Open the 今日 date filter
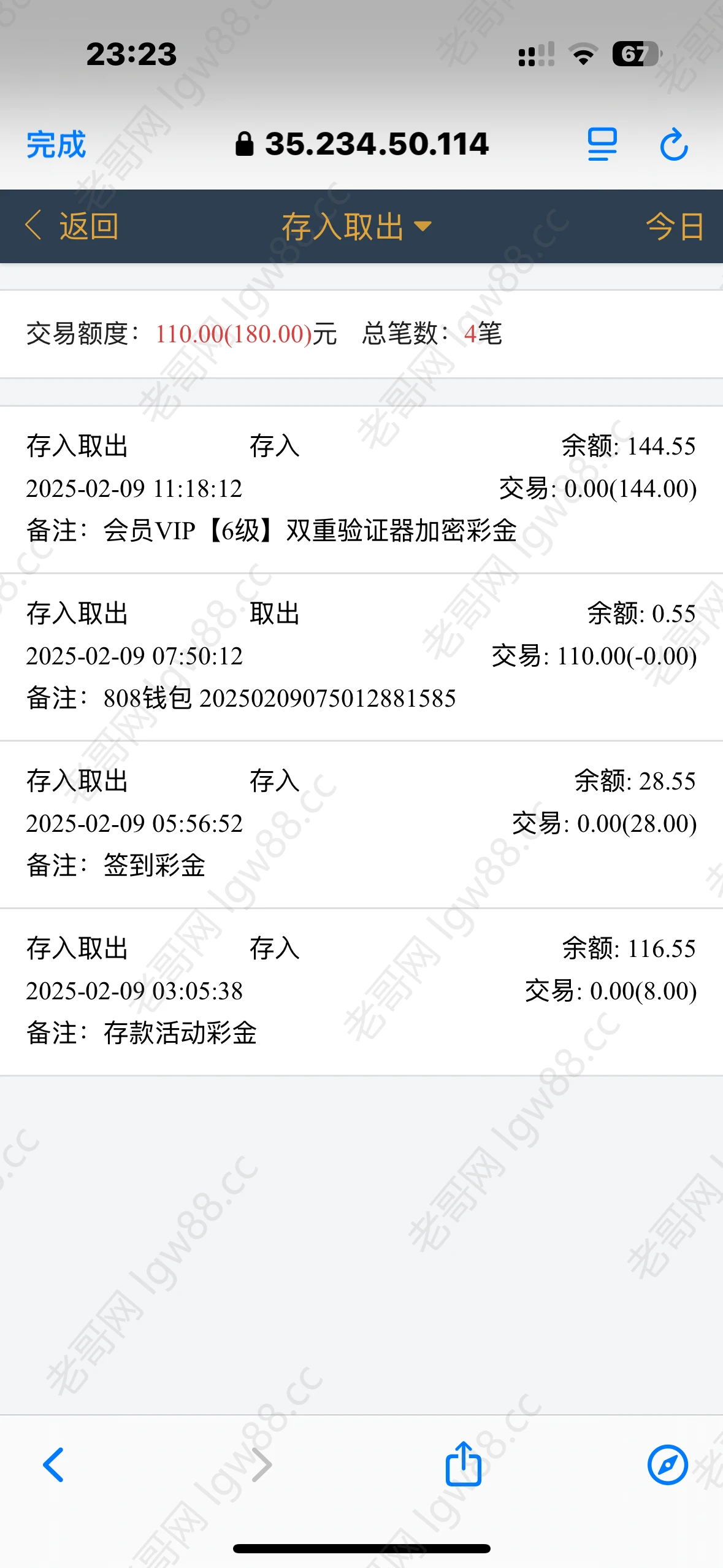This screenshot has width=723, height=1568. [675, 226]
